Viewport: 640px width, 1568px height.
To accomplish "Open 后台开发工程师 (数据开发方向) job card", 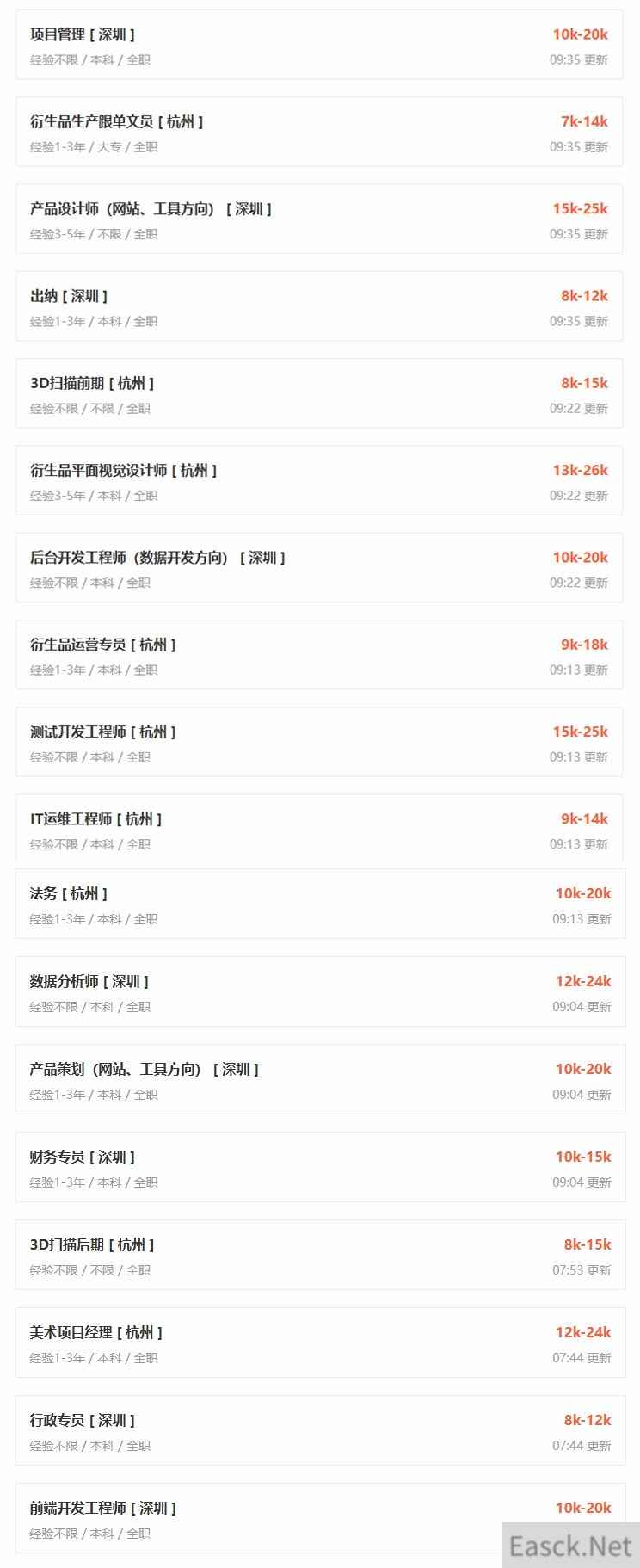I will (x=157, y=558).
